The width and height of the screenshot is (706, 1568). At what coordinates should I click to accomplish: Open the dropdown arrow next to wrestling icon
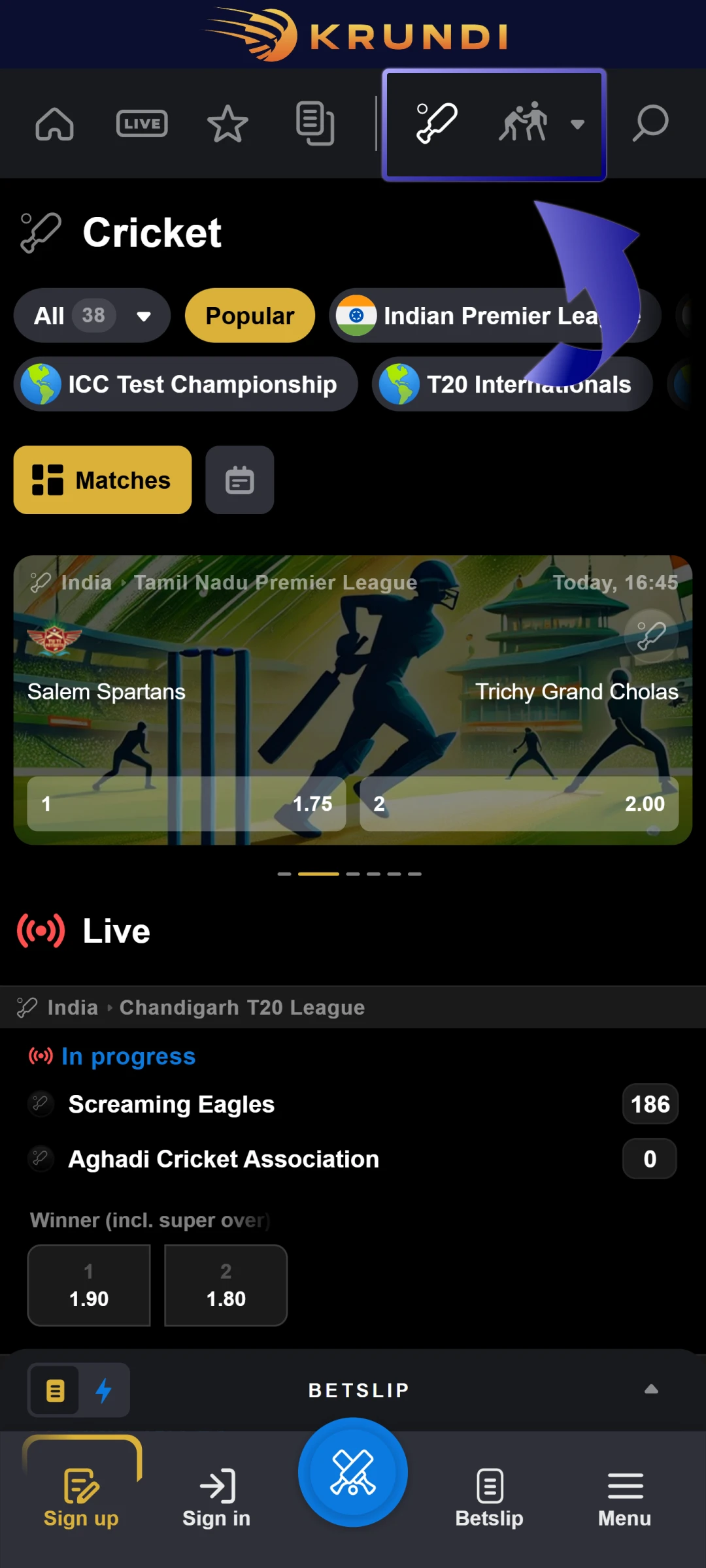pos(578,124)
